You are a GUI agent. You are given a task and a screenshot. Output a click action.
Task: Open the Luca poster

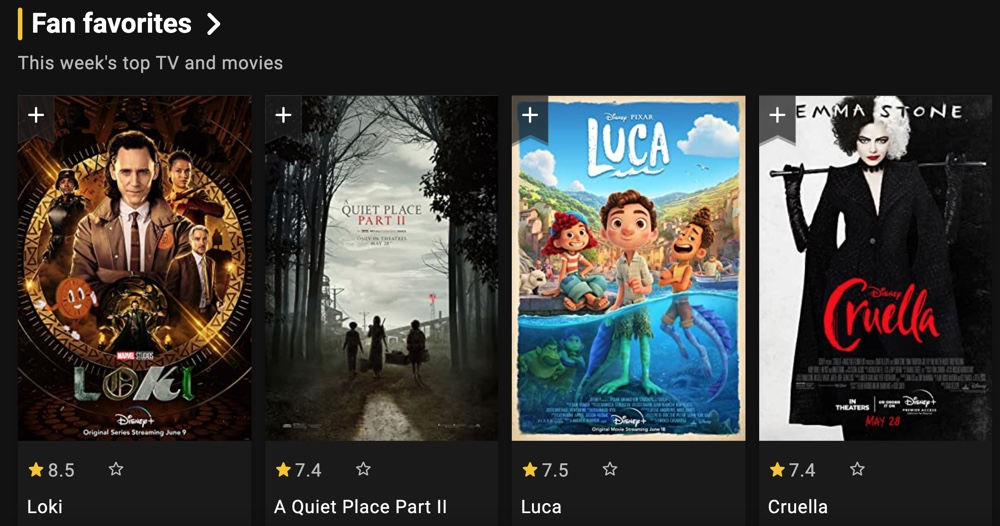point(628,268)
